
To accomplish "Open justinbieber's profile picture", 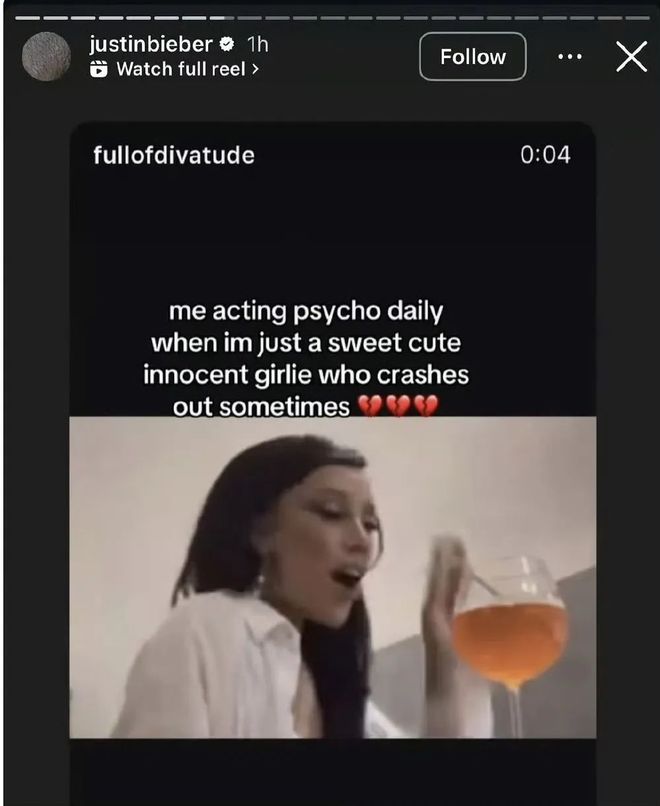I will [x=47, y=57].
